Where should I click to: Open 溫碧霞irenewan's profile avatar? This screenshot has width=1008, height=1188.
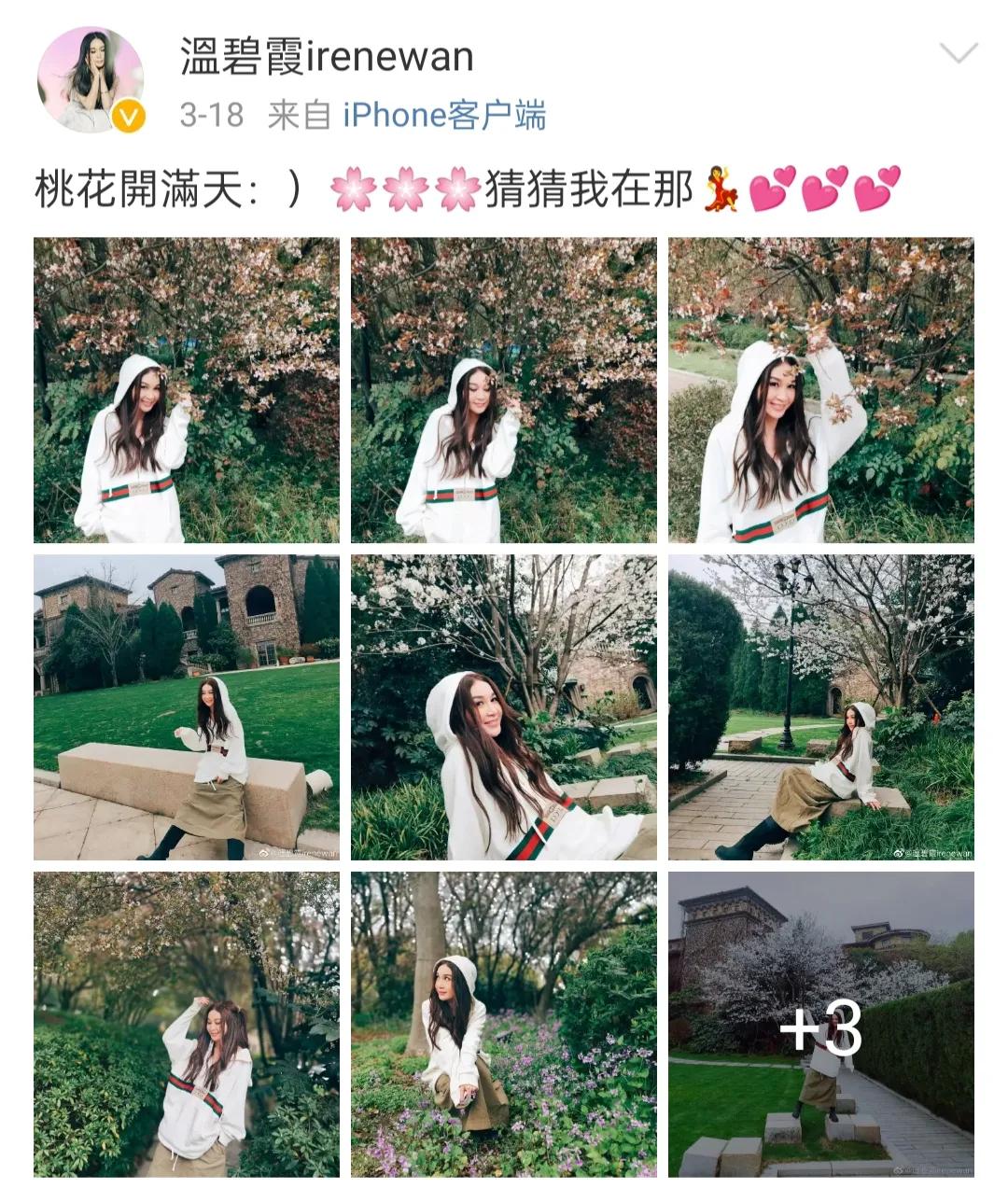(x=91, y=80)
